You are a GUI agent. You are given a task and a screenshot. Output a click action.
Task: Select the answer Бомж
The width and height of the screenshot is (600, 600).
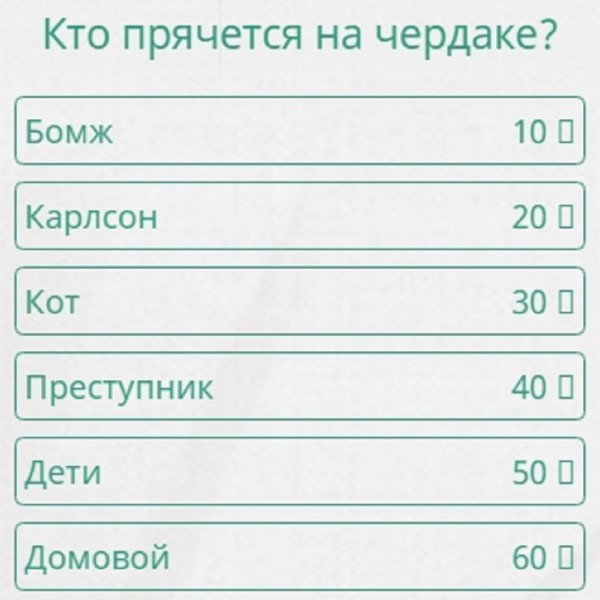[x=299, y=131]
